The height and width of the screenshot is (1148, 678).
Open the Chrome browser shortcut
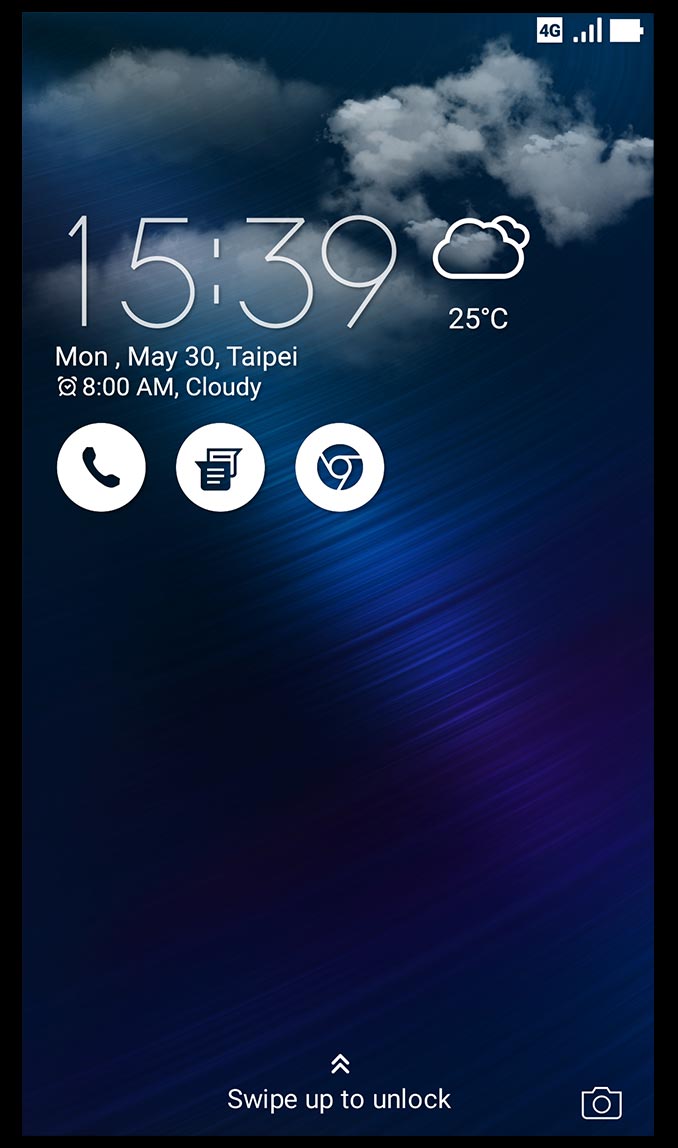340,467
